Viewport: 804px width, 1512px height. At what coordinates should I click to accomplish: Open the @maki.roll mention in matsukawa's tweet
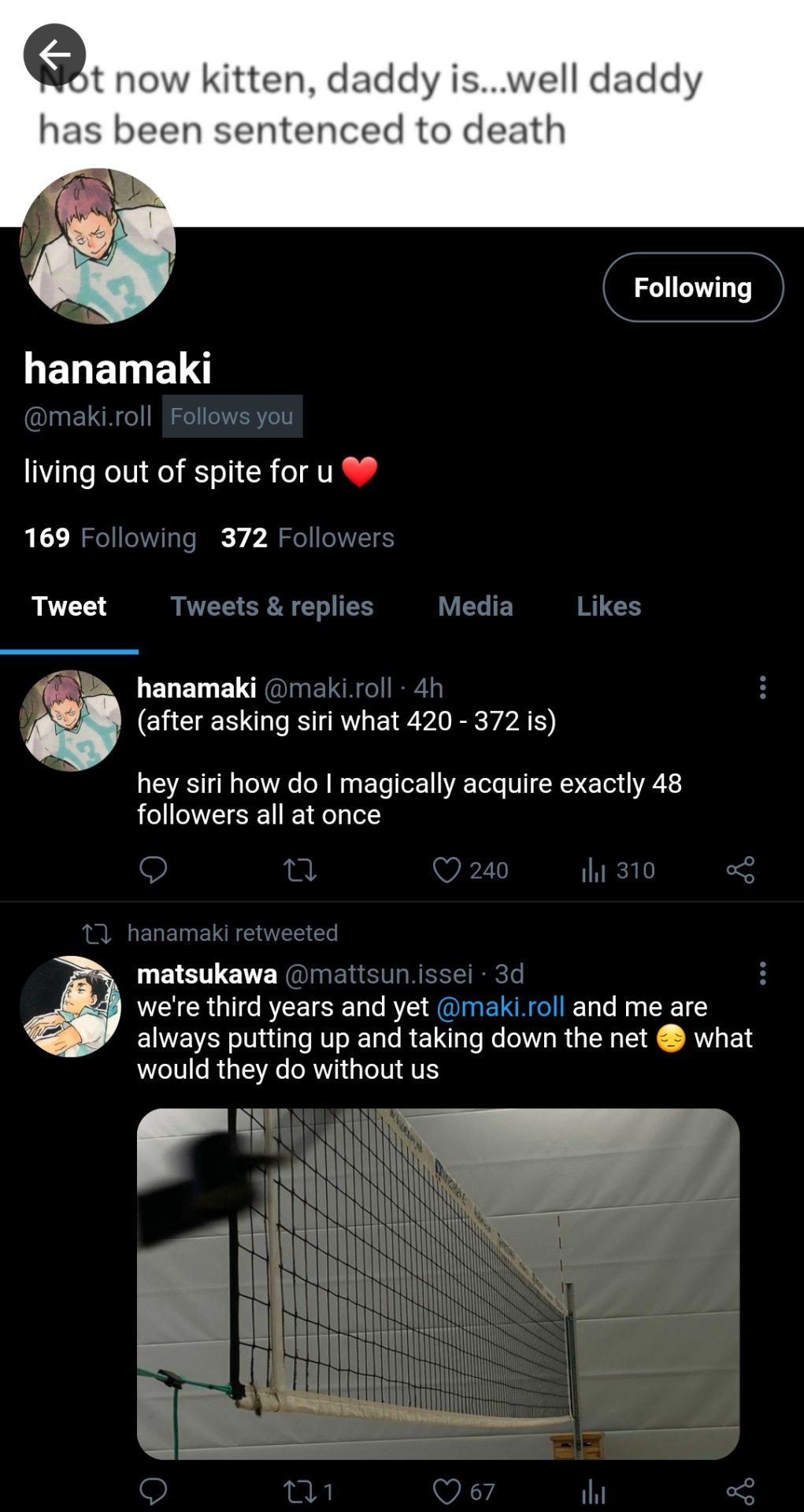pyautogui.click(x=500, y=1006)
